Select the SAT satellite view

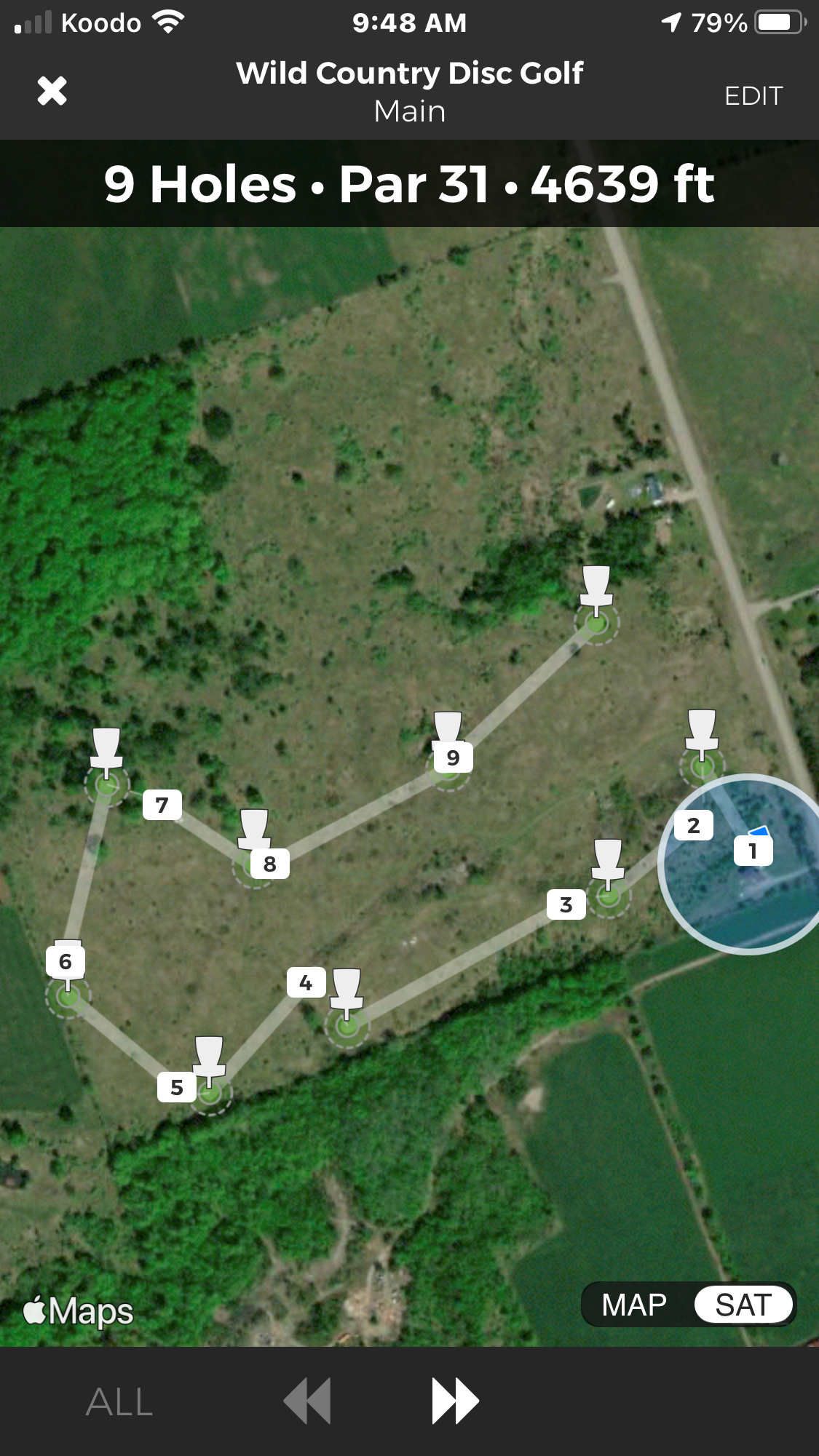click(743, 1305)
